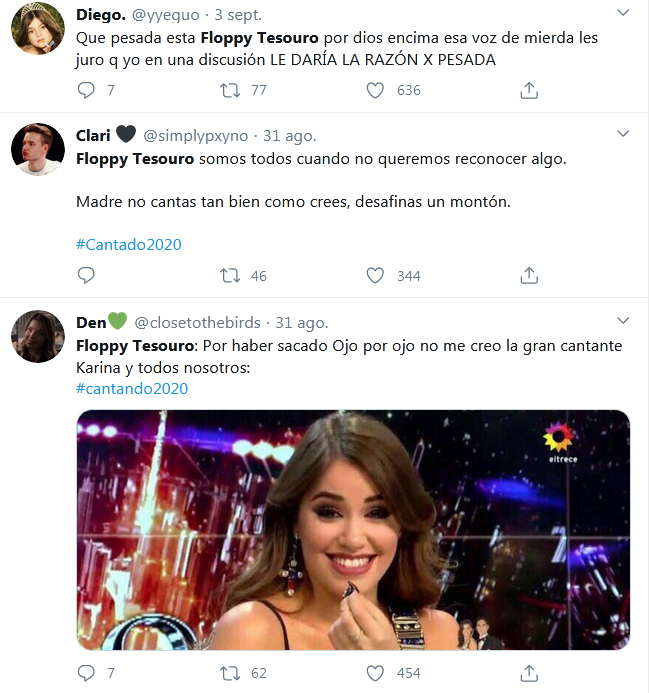Like Den's tweet
This screenshot has height=693, width=649.
pyautogui.click(x=375, y=673)
